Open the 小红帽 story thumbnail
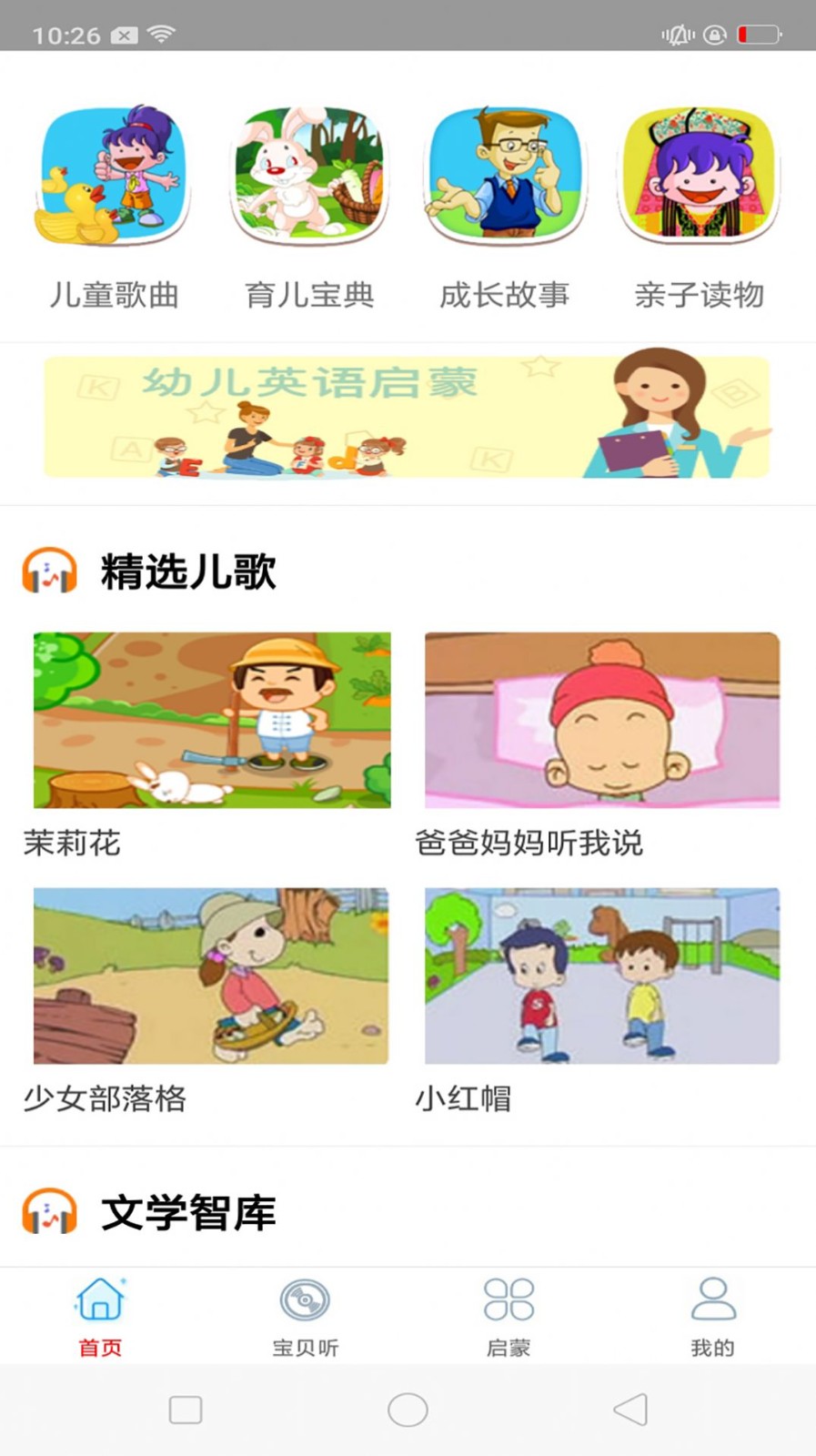Screen dimensions: 816x1456 604,976
